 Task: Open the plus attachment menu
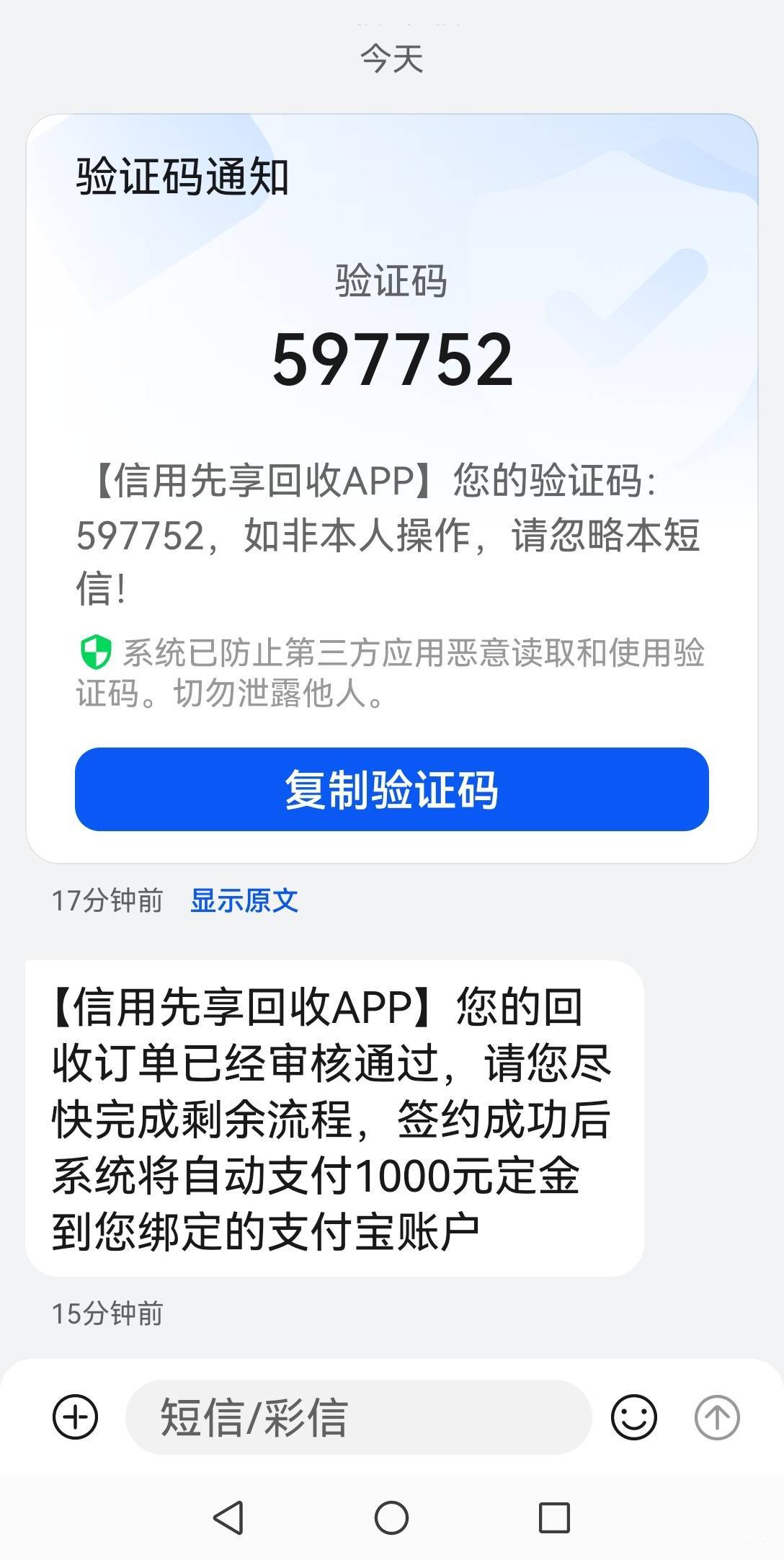[x=76, y=1417]
